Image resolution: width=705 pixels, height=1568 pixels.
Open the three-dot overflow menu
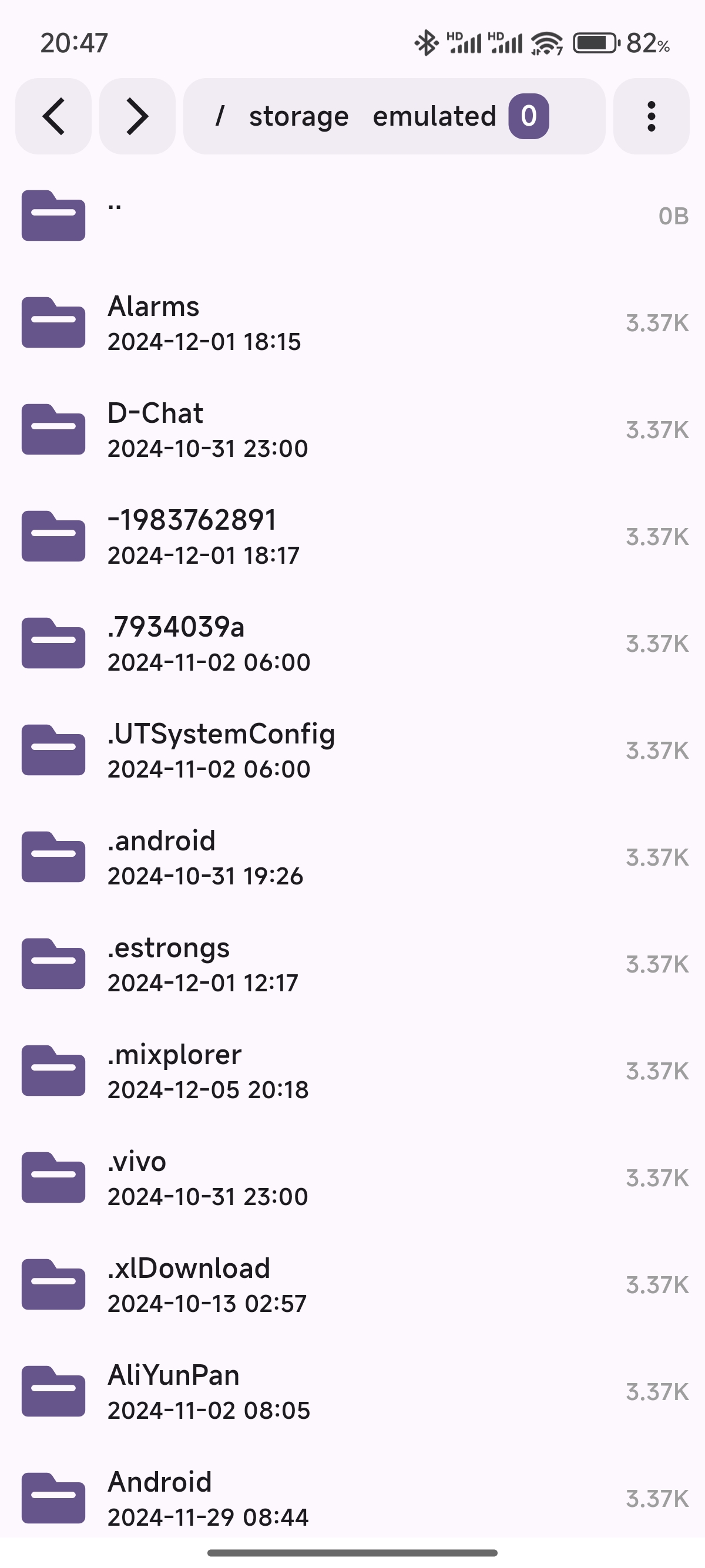pos(651,116)
